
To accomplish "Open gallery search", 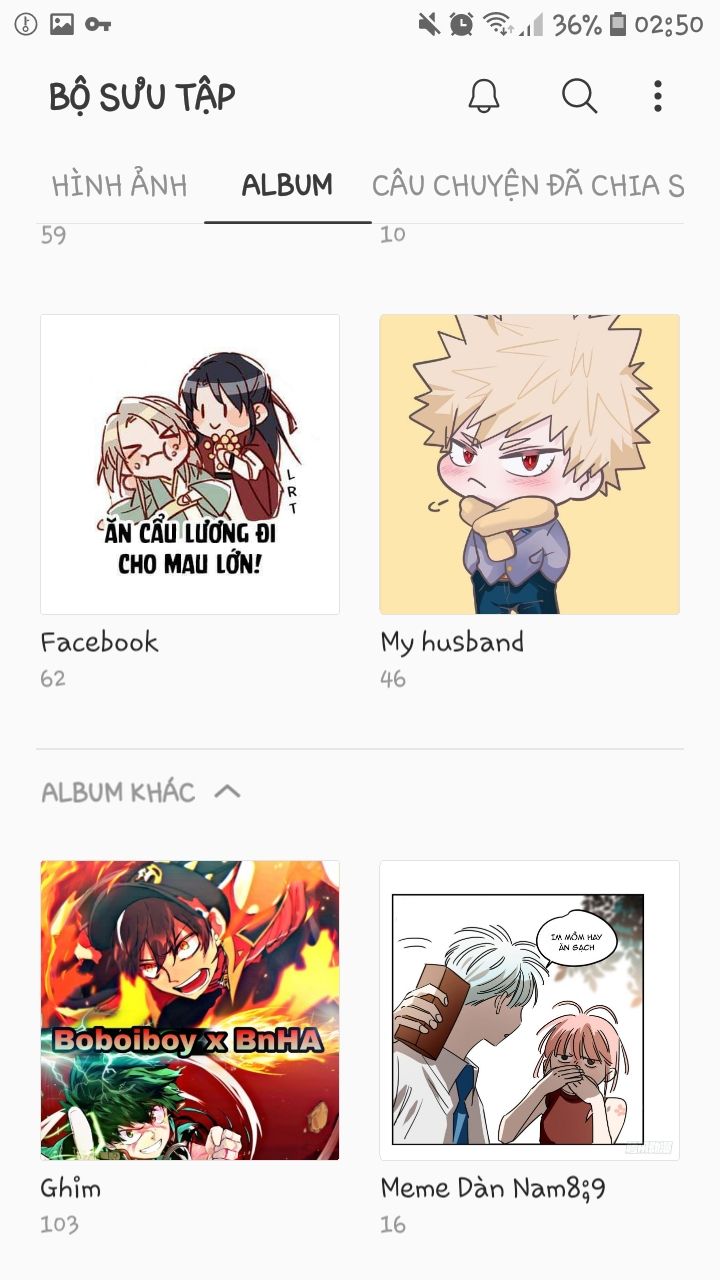I will coord(579,97).
